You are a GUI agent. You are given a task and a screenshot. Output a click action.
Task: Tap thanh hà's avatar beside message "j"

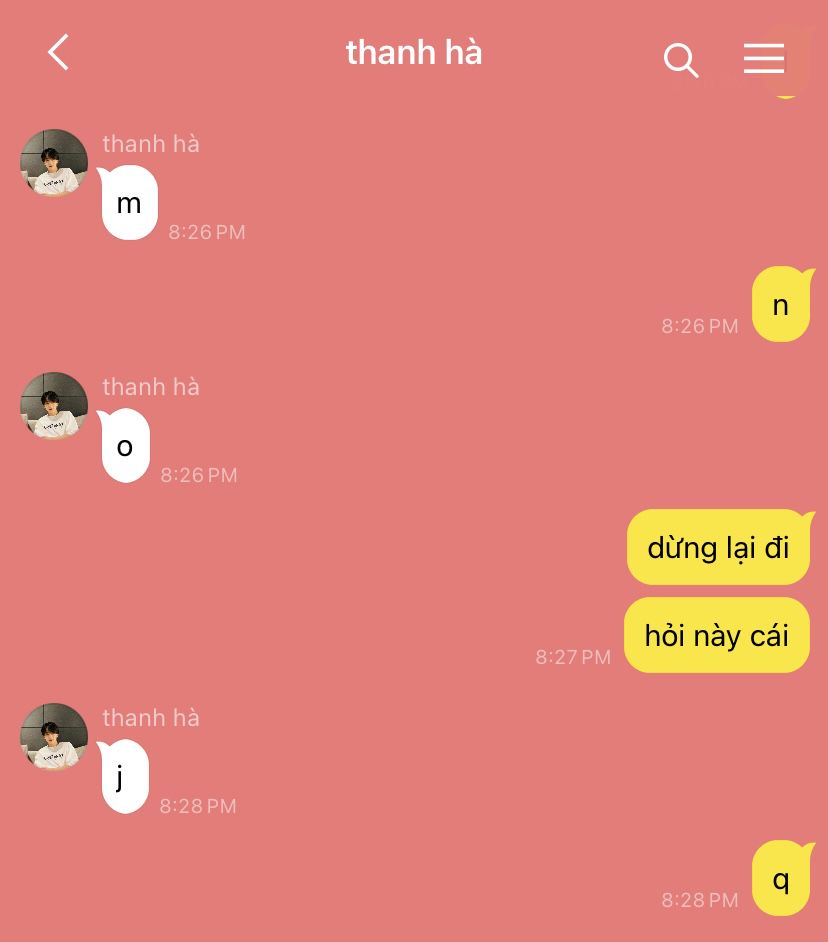tap(54, 737)
